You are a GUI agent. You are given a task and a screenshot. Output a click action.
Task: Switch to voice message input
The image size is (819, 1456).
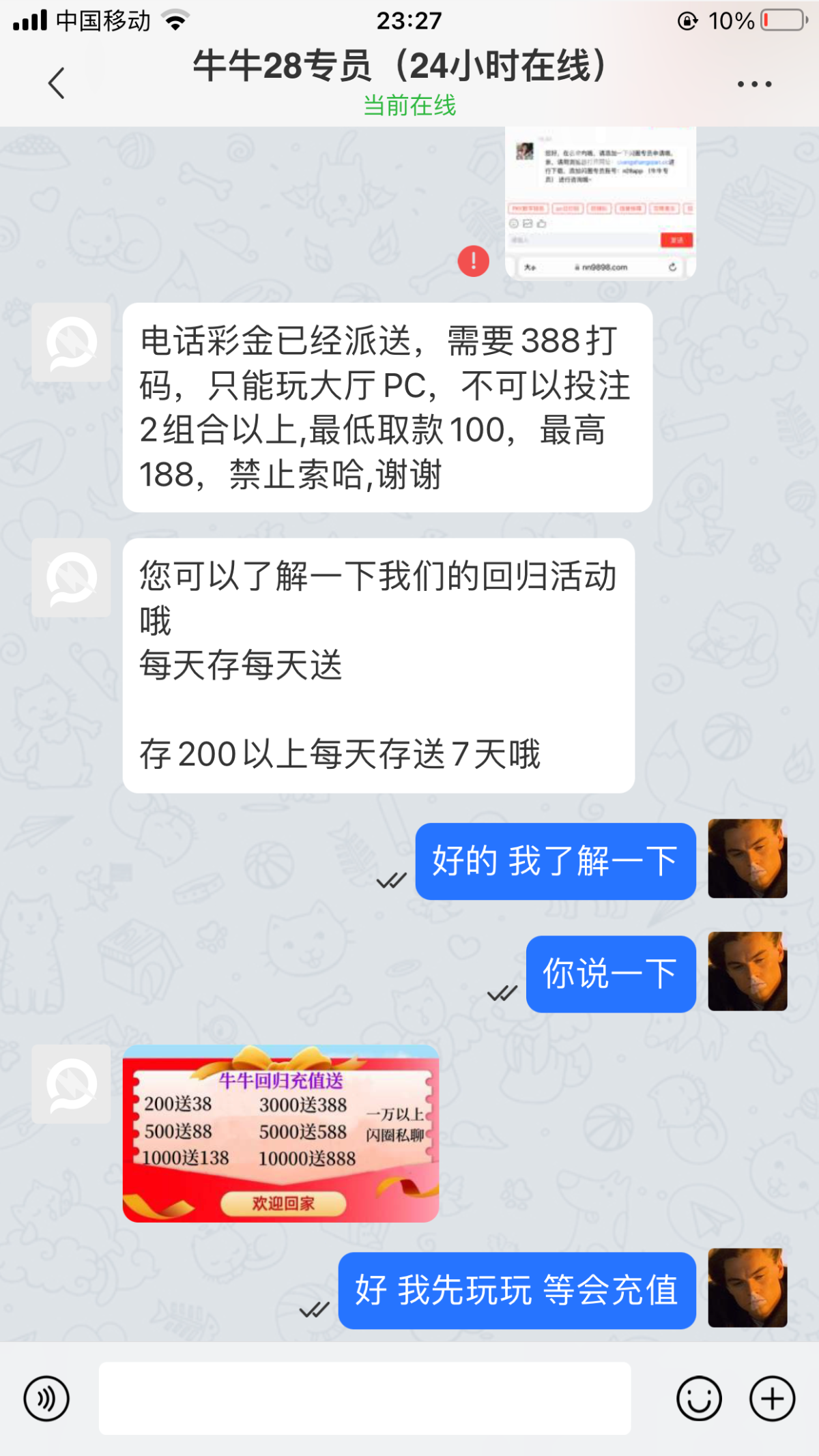pos(46,1399)
